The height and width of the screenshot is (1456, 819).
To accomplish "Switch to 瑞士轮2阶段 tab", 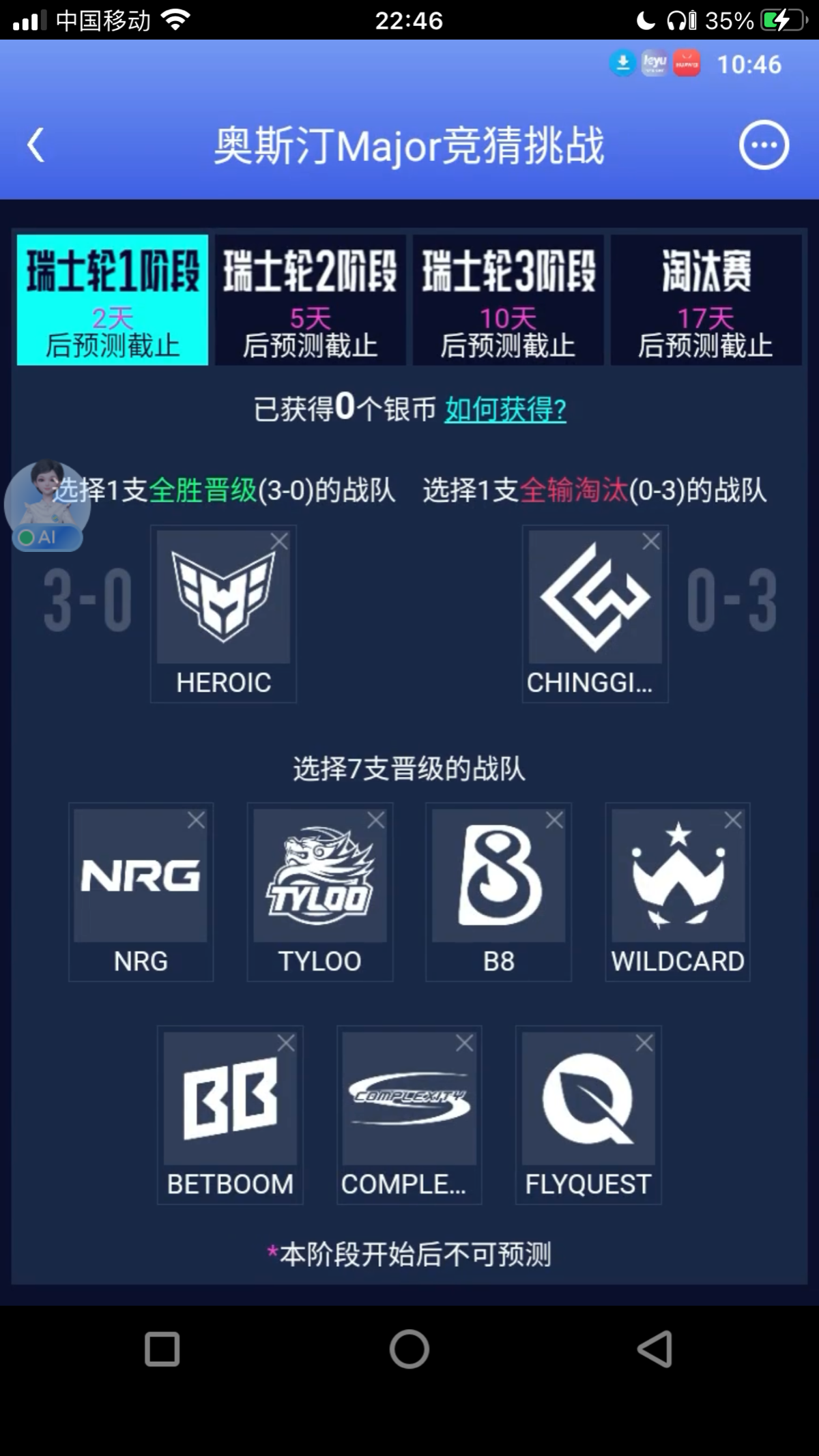I will click(x=310, y=300).
